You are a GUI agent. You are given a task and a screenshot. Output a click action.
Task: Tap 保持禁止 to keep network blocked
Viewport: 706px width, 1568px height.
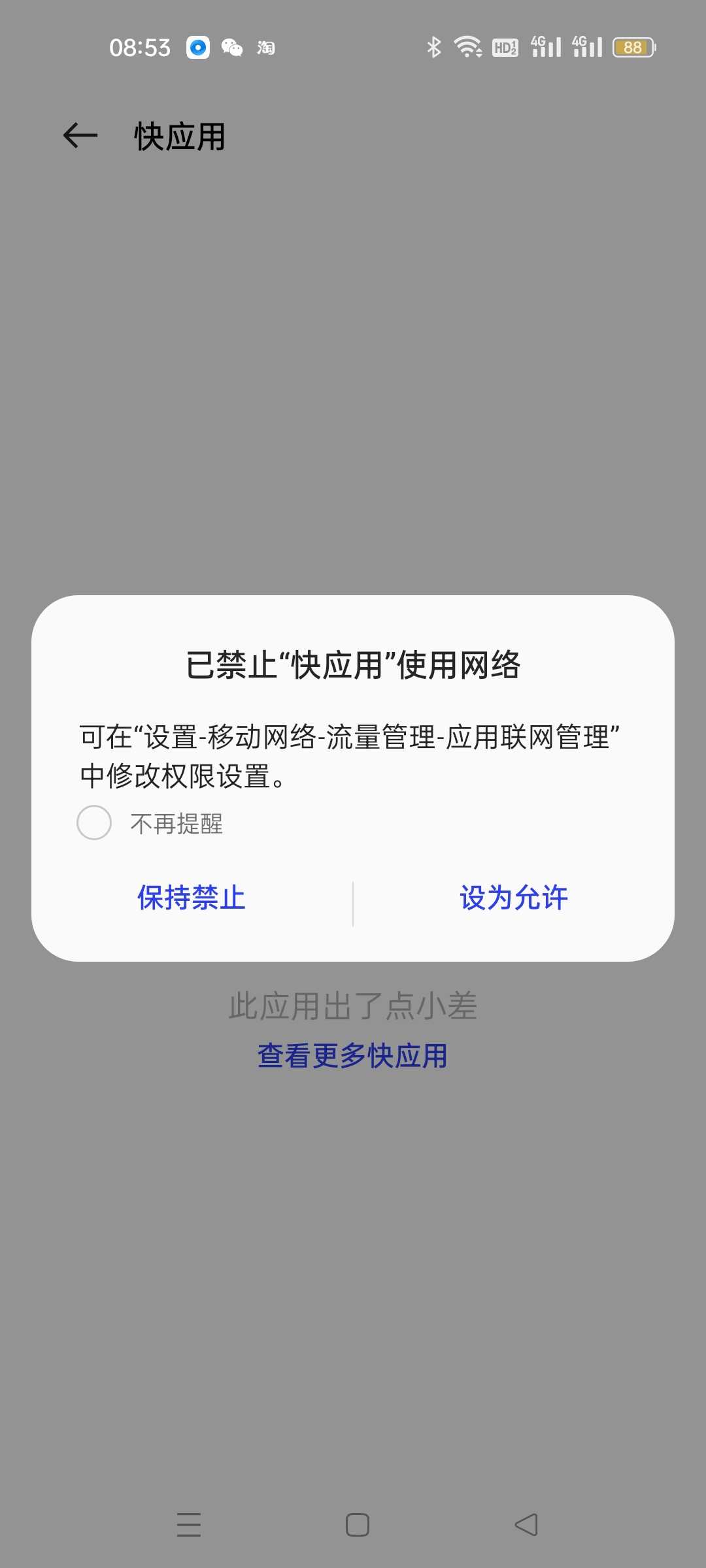pyautogui.click(x=192, y=898)
